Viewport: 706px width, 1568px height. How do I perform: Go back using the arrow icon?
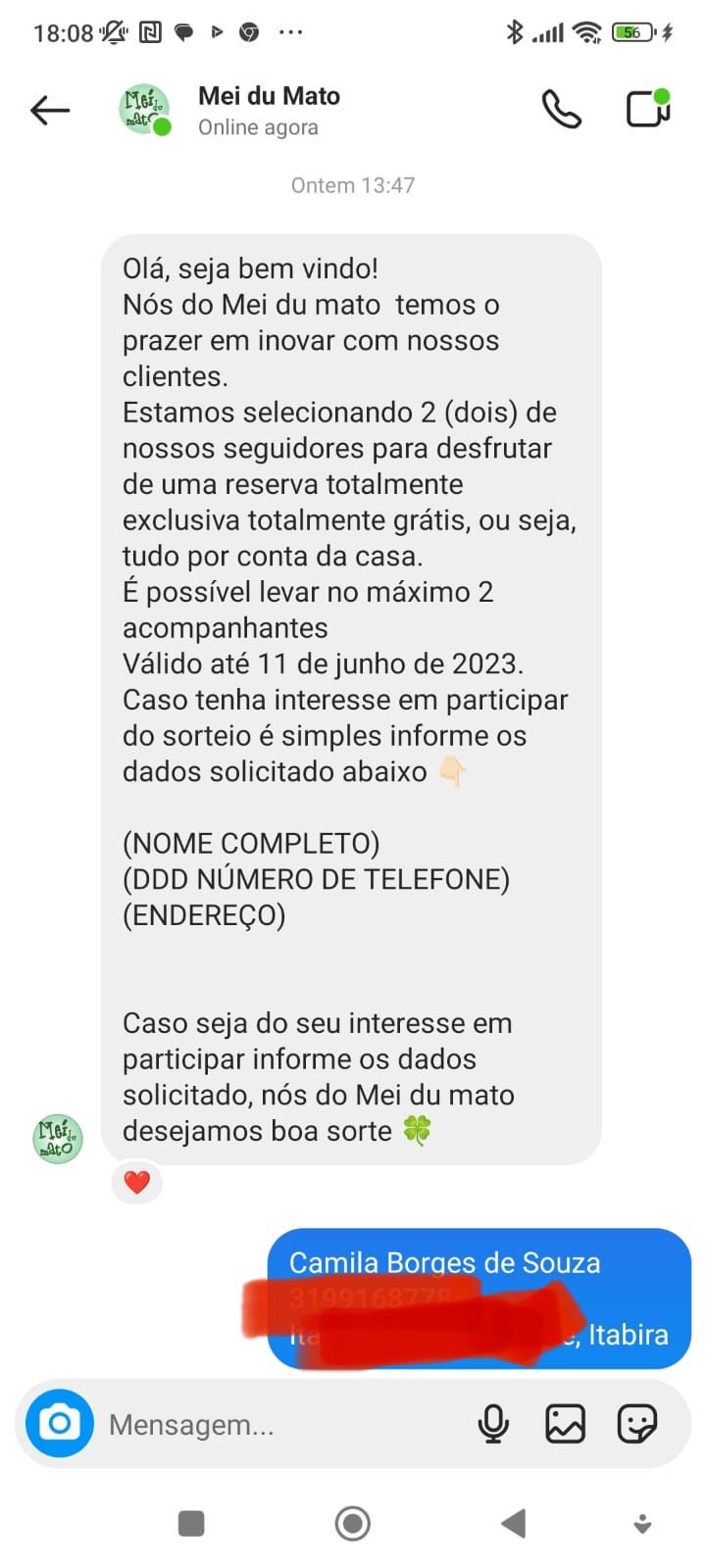[x=50, y=110]
